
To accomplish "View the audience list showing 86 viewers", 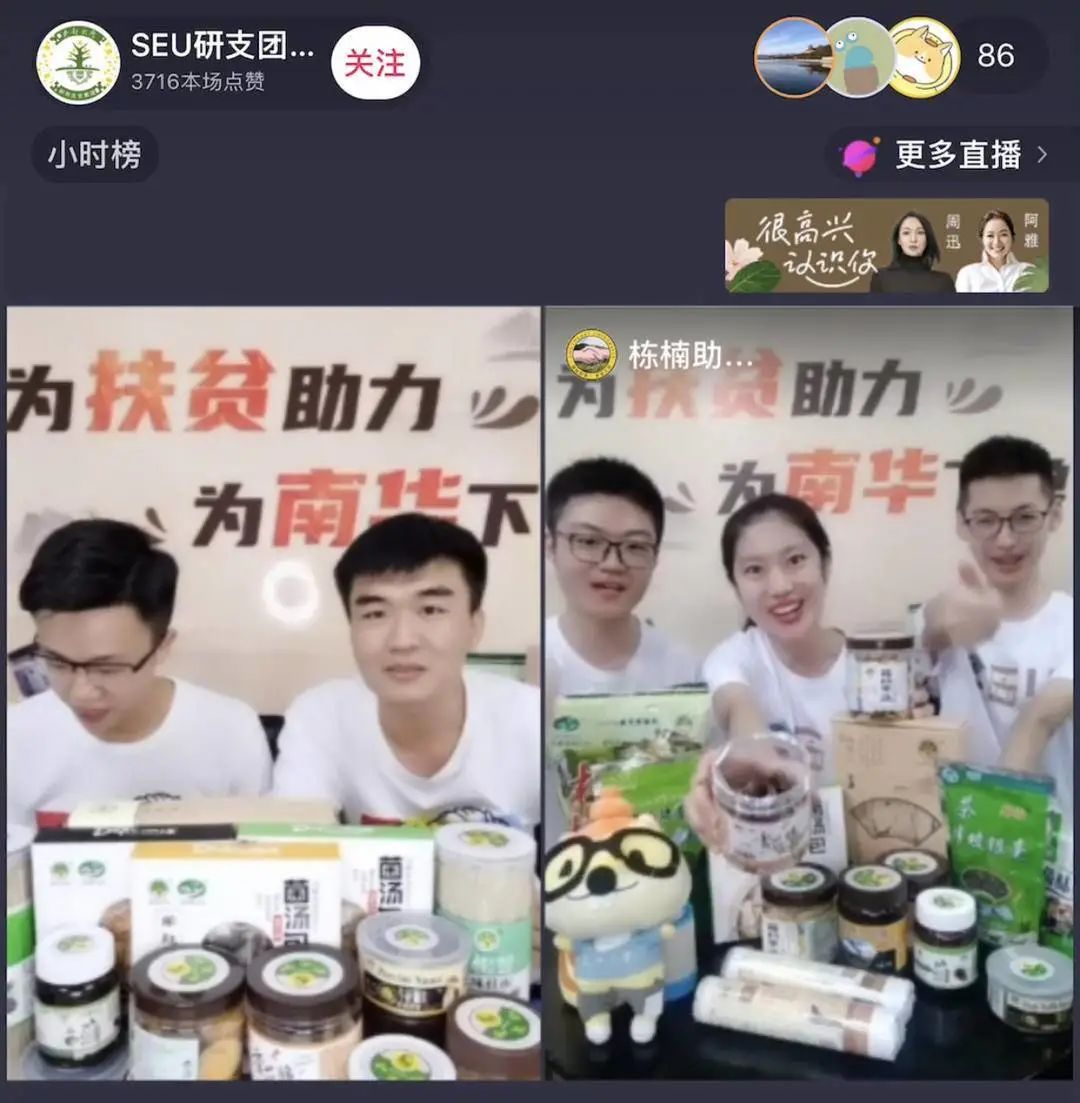I will click(x=995, y=56).
